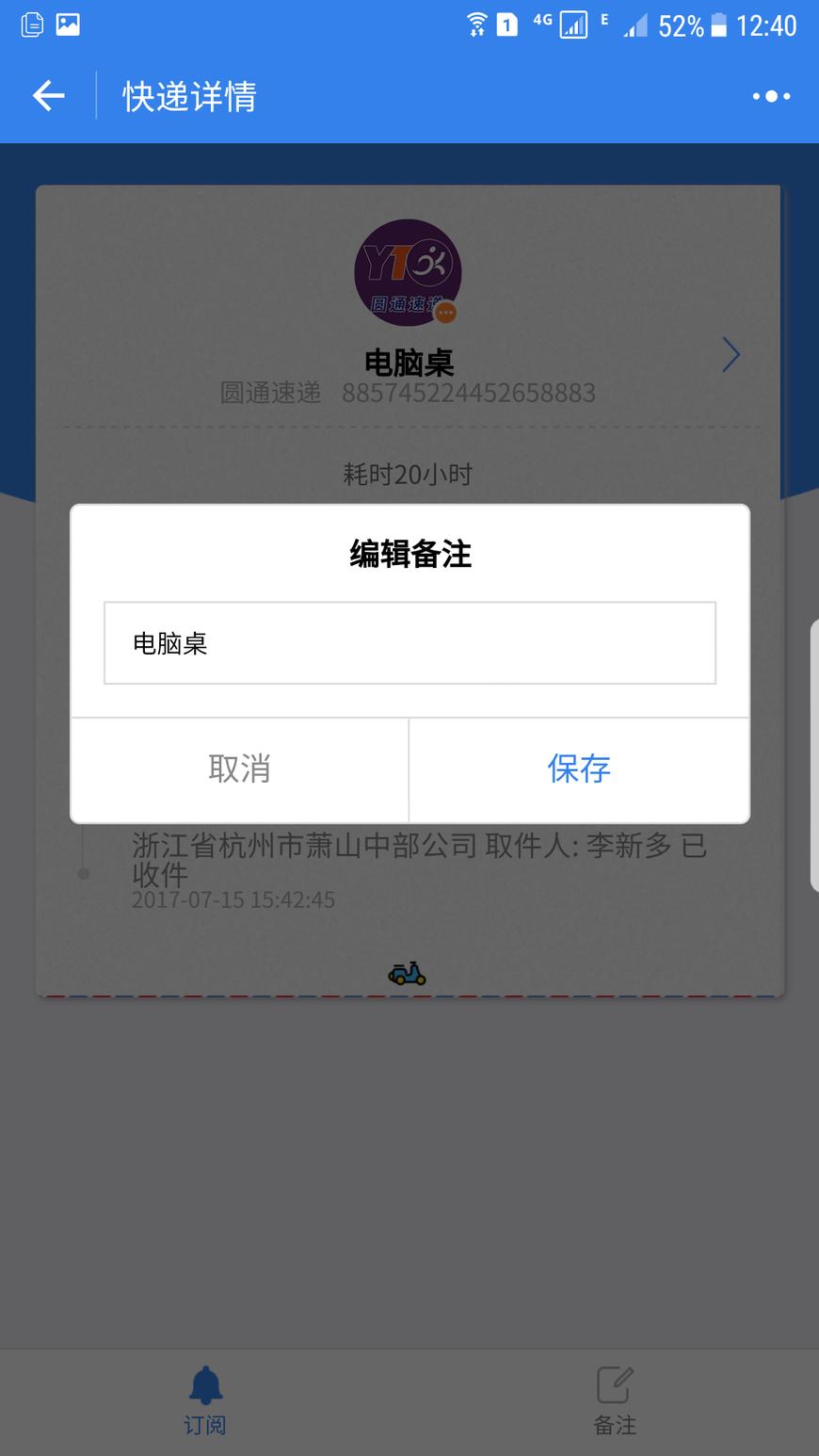Tap the back arrow in the title bar
Screen dimensions: 819x1456
point(47,95)
